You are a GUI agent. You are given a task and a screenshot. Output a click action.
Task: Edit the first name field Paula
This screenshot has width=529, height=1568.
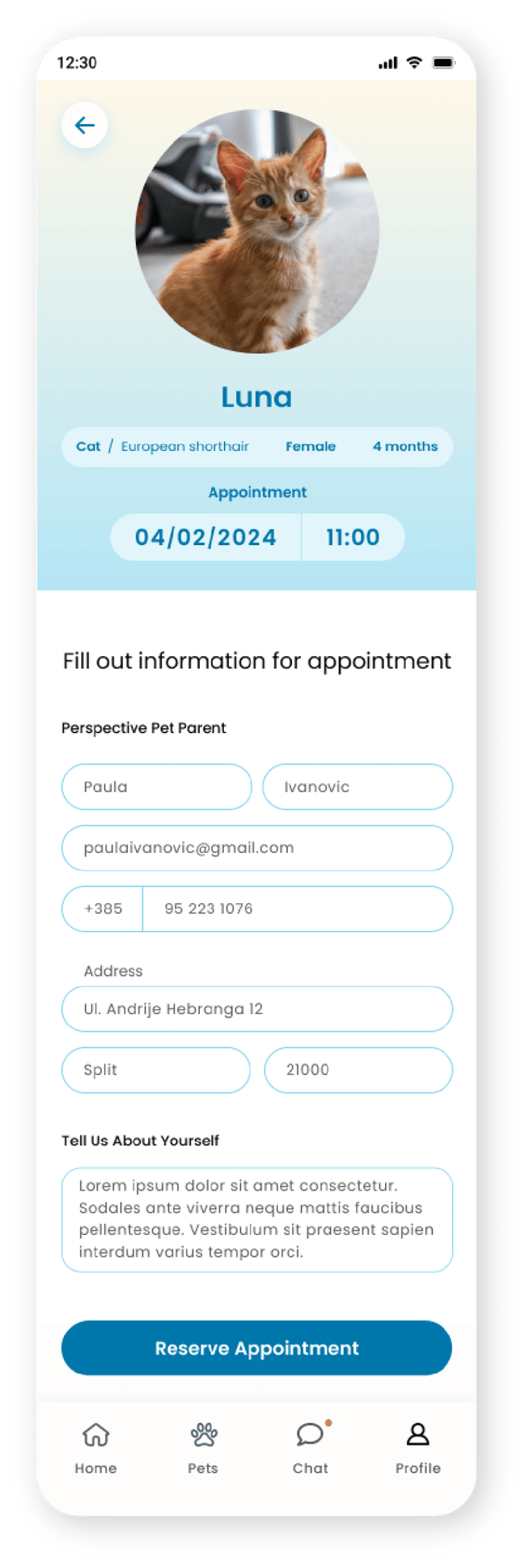pos(156,787)
